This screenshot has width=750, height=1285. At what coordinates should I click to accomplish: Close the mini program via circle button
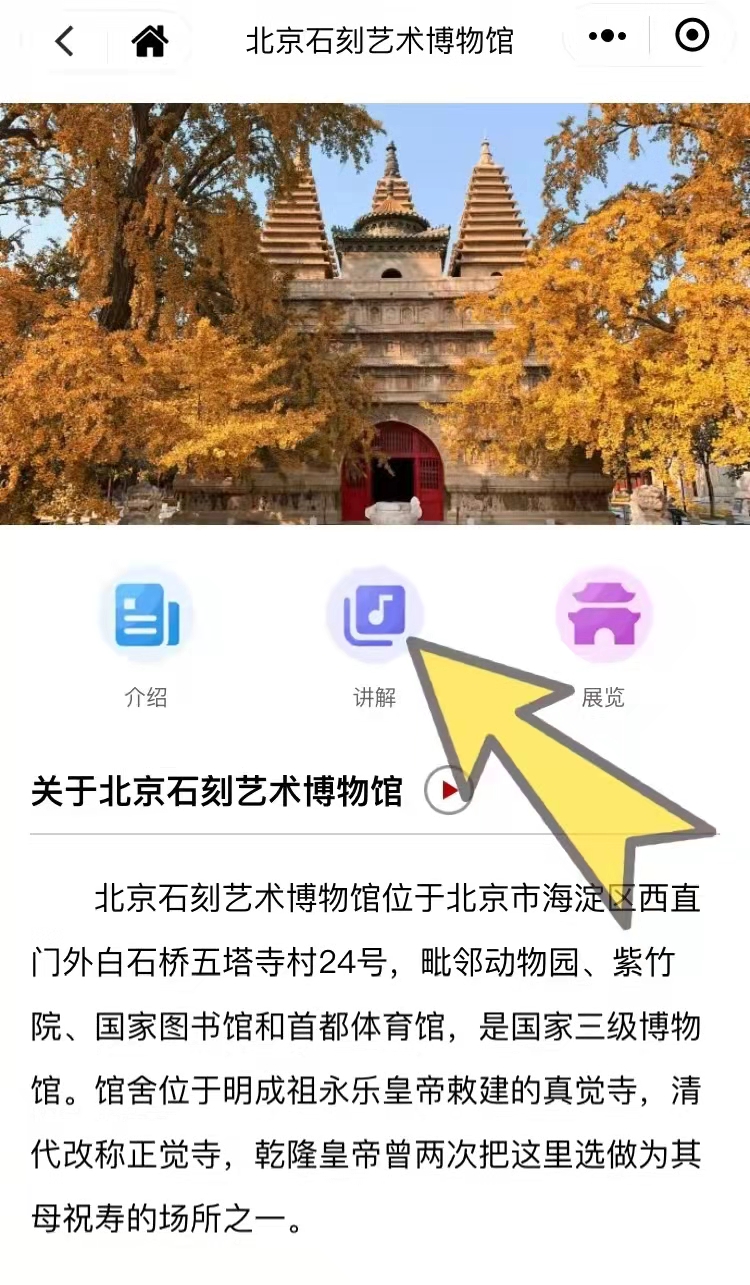(x=692, y=37)
